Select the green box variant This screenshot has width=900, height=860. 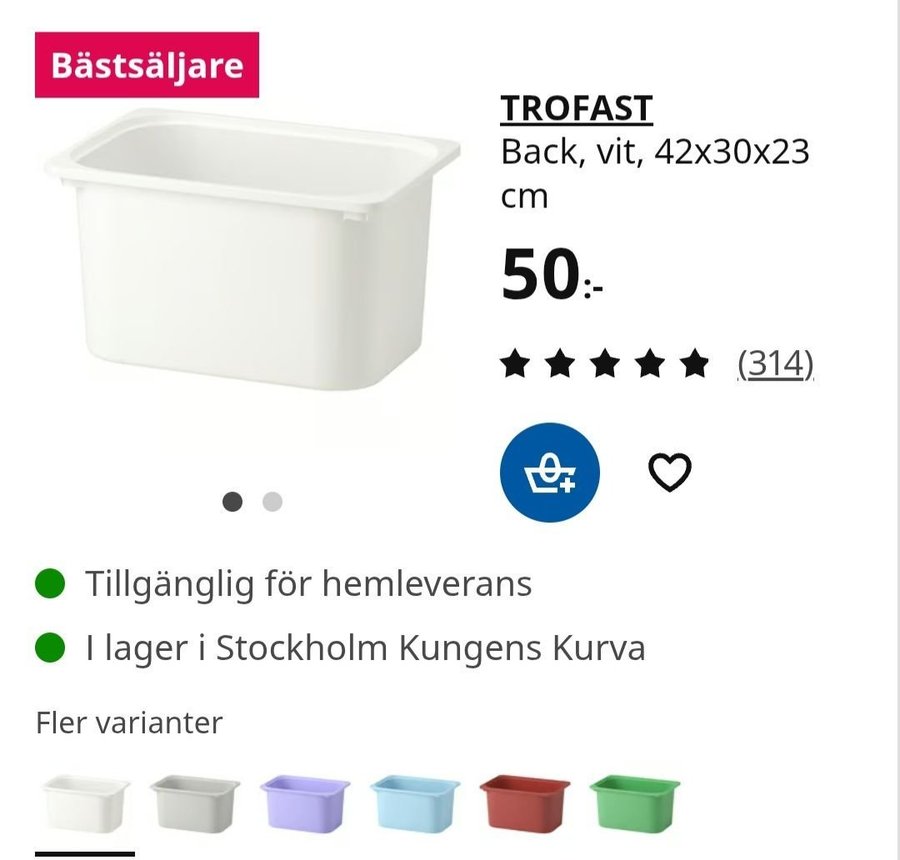tap(634, 802)
